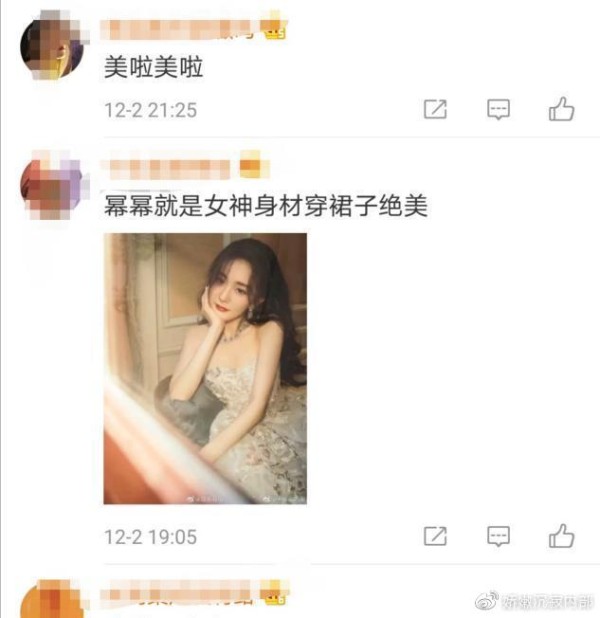Repost the 幂幂就是女神 comment
The height and width of the screenshot is (618, 600).
435,536
